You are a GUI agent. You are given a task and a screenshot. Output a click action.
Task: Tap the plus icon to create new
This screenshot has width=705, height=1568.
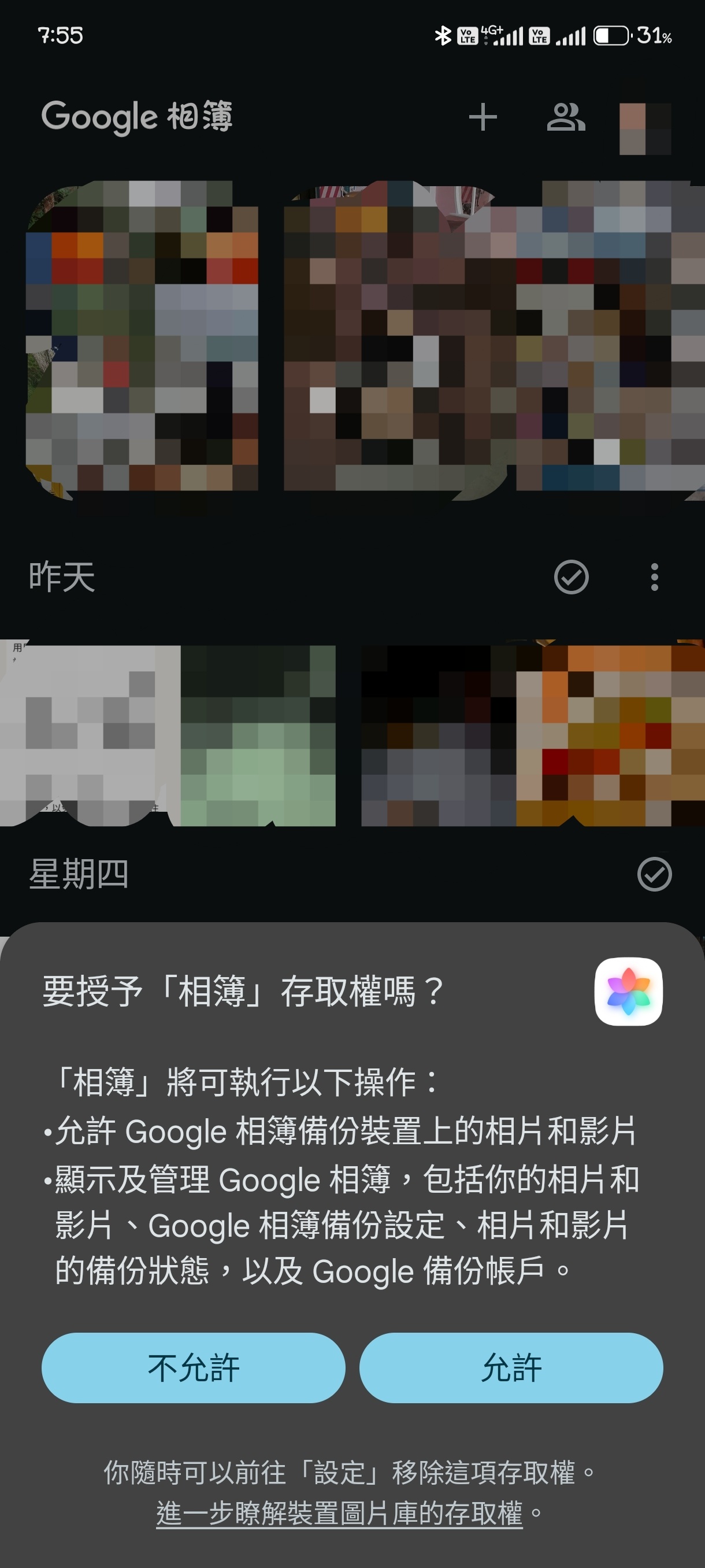(x=483, y=117)
